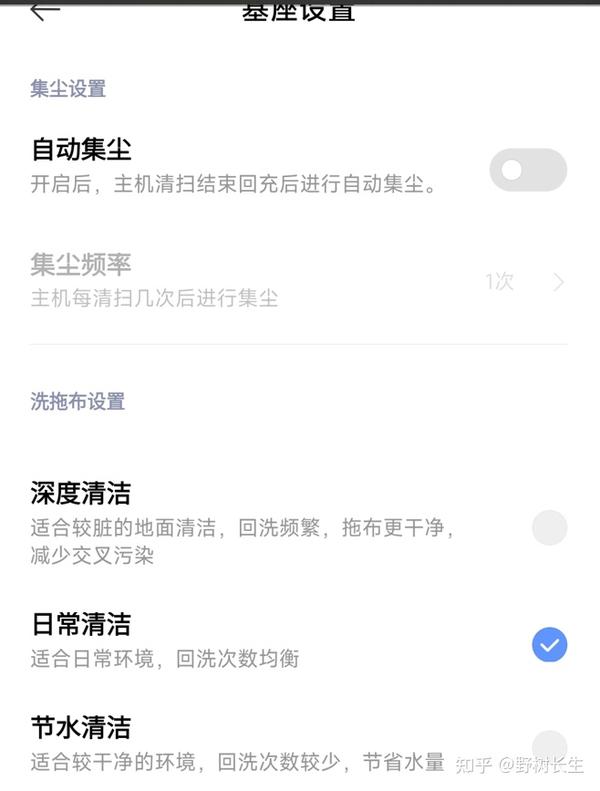Pick the 节水清洁 water-saving mode
This screenshot has width=600, height=791.
pyautogui.click(x=549, y=745)
